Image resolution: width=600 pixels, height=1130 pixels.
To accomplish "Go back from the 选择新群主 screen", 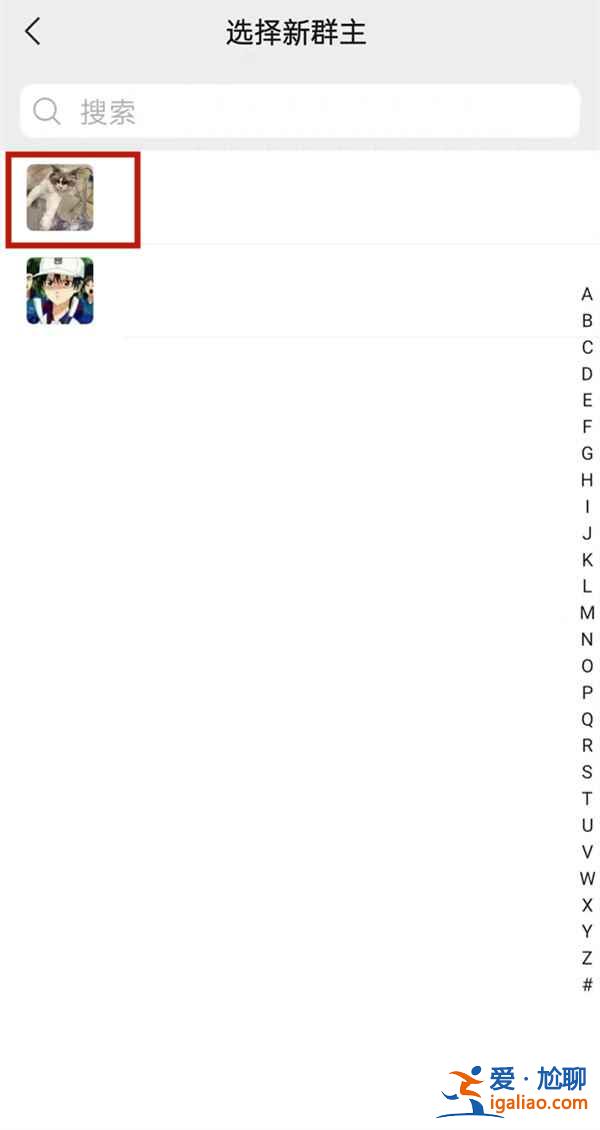I will click(x=33, y=32).
